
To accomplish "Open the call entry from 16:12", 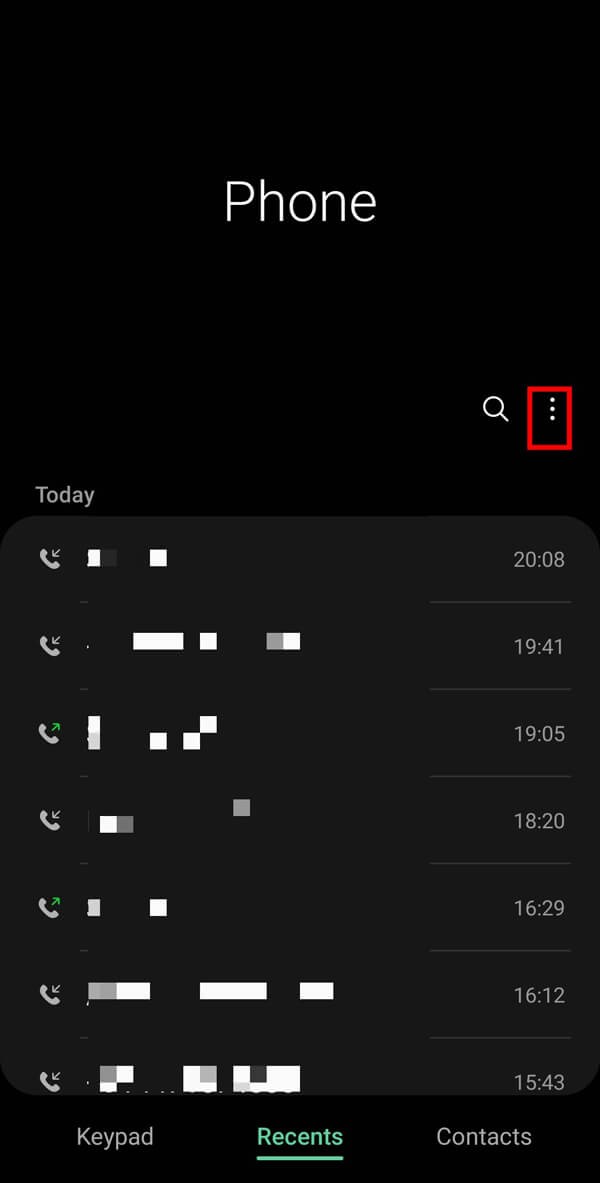I will (x=300, y=994).
